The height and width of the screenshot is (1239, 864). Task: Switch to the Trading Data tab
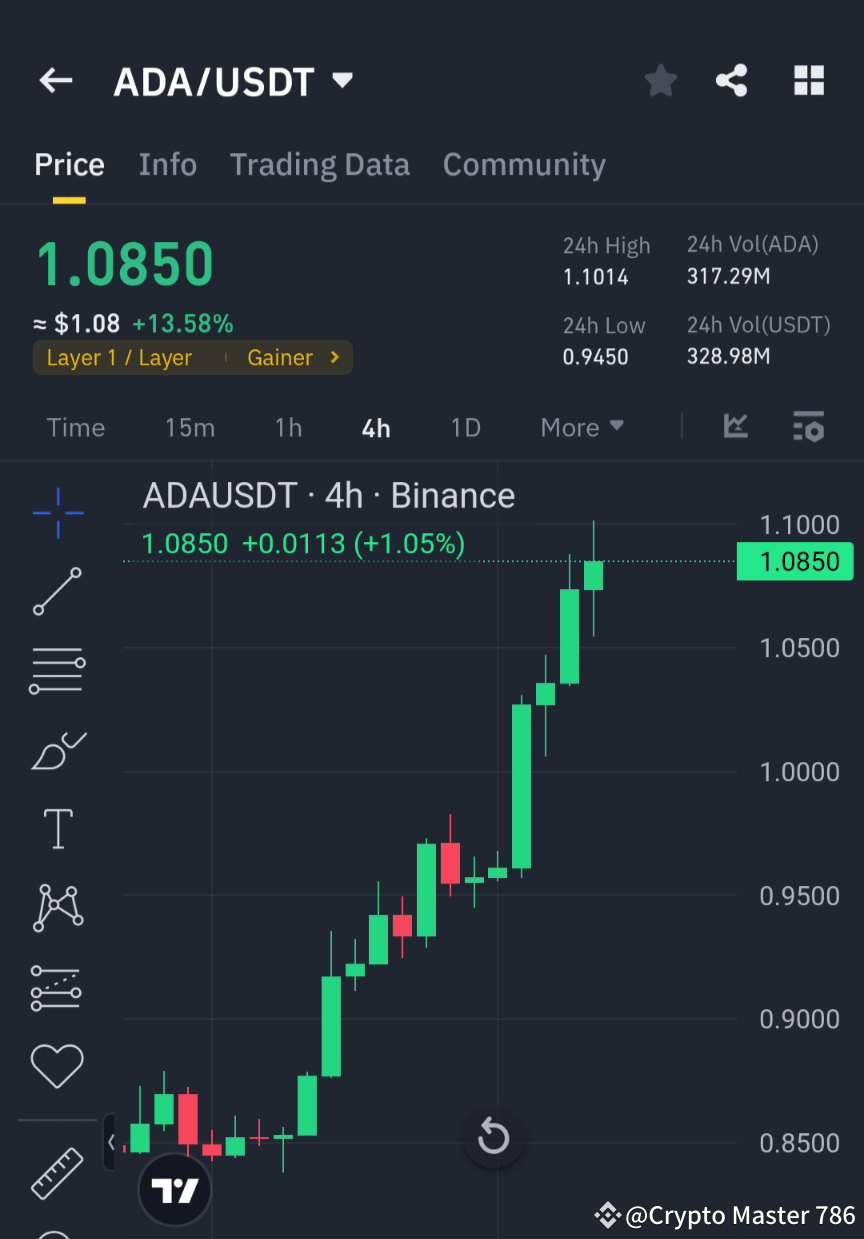tap(319, 164)
